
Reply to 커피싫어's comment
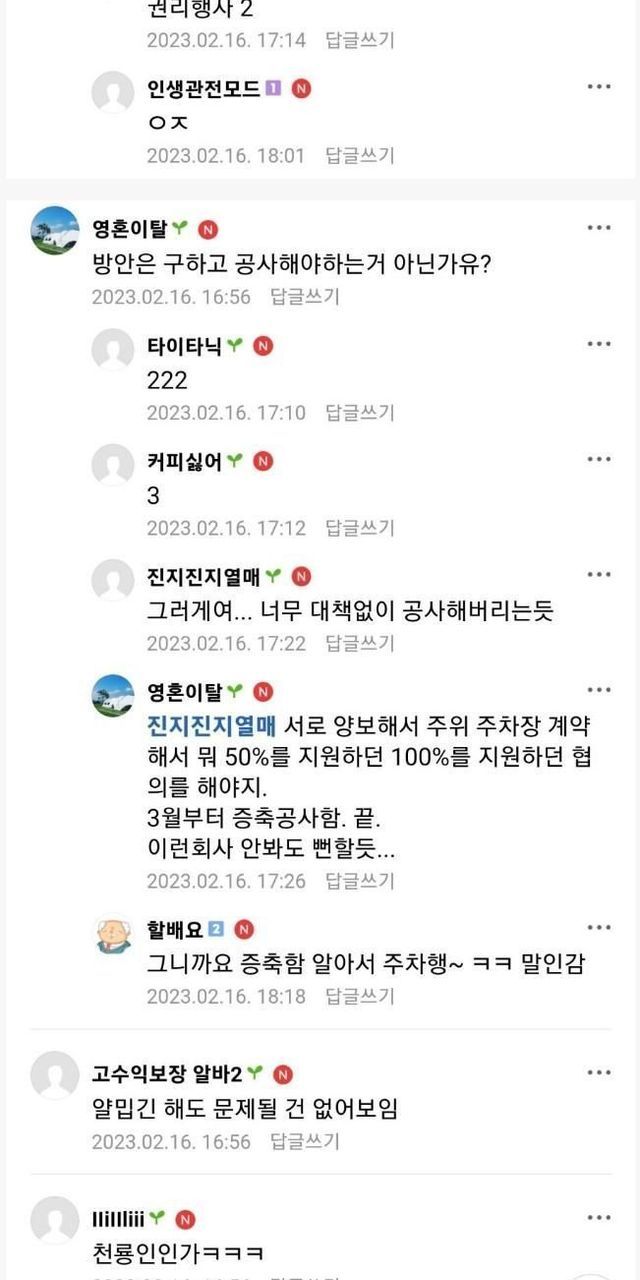point(359,527)
